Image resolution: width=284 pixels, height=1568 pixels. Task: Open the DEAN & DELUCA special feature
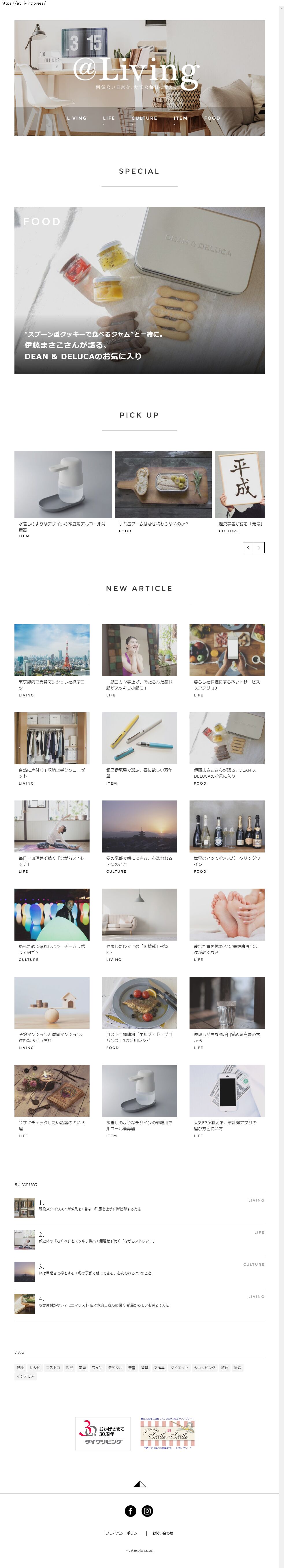(139, 290)
